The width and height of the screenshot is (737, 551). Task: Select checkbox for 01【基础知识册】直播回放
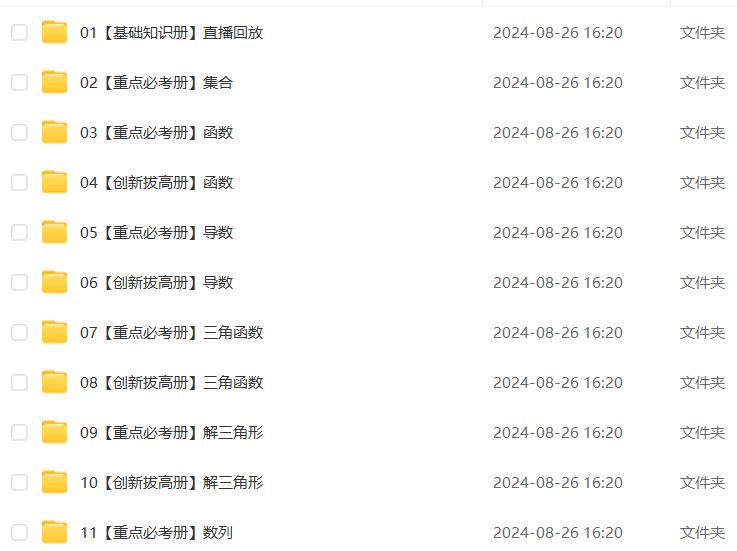(x=19, y=33)
